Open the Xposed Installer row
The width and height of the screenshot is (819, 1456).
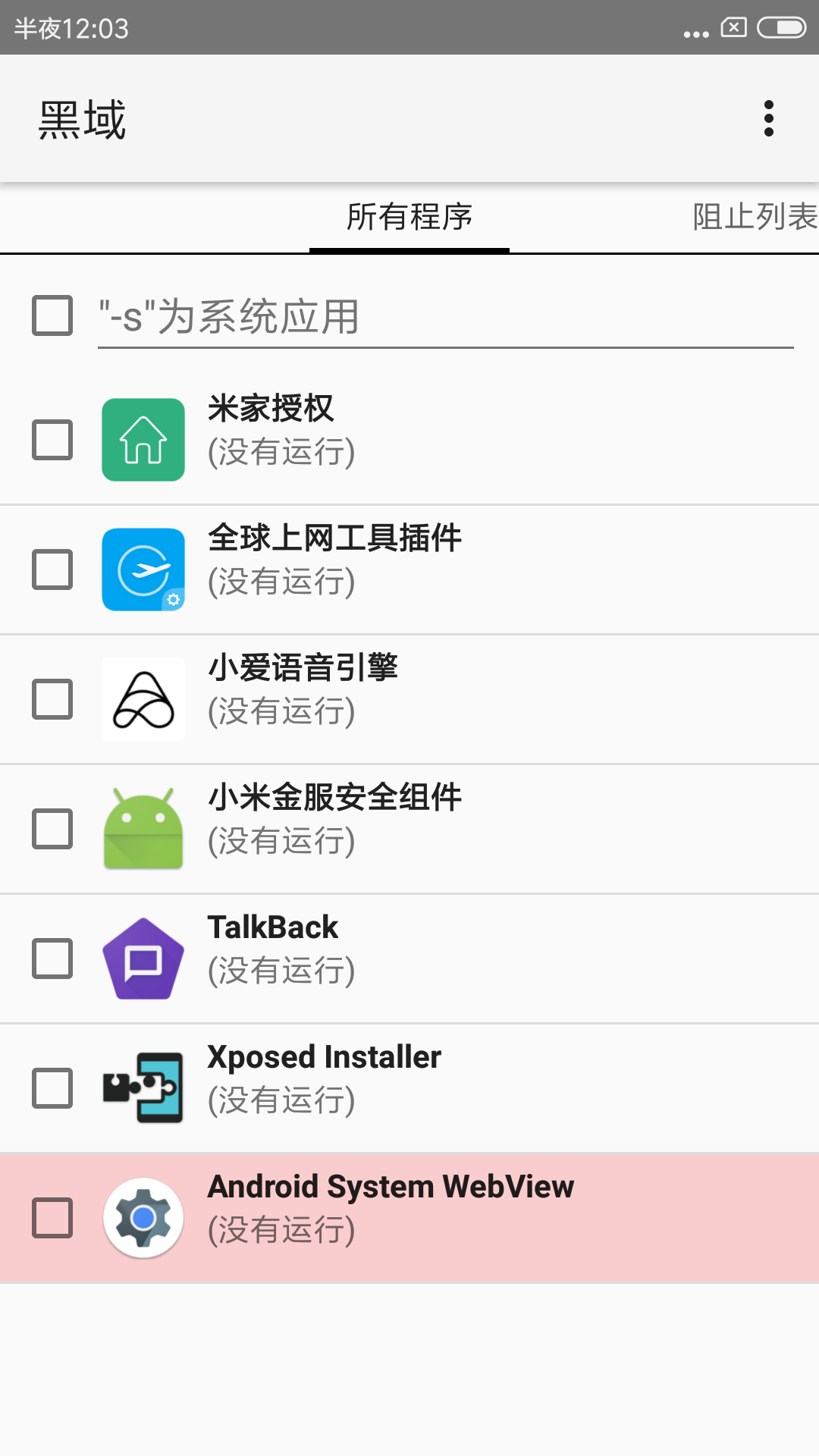coord(455,1088)
